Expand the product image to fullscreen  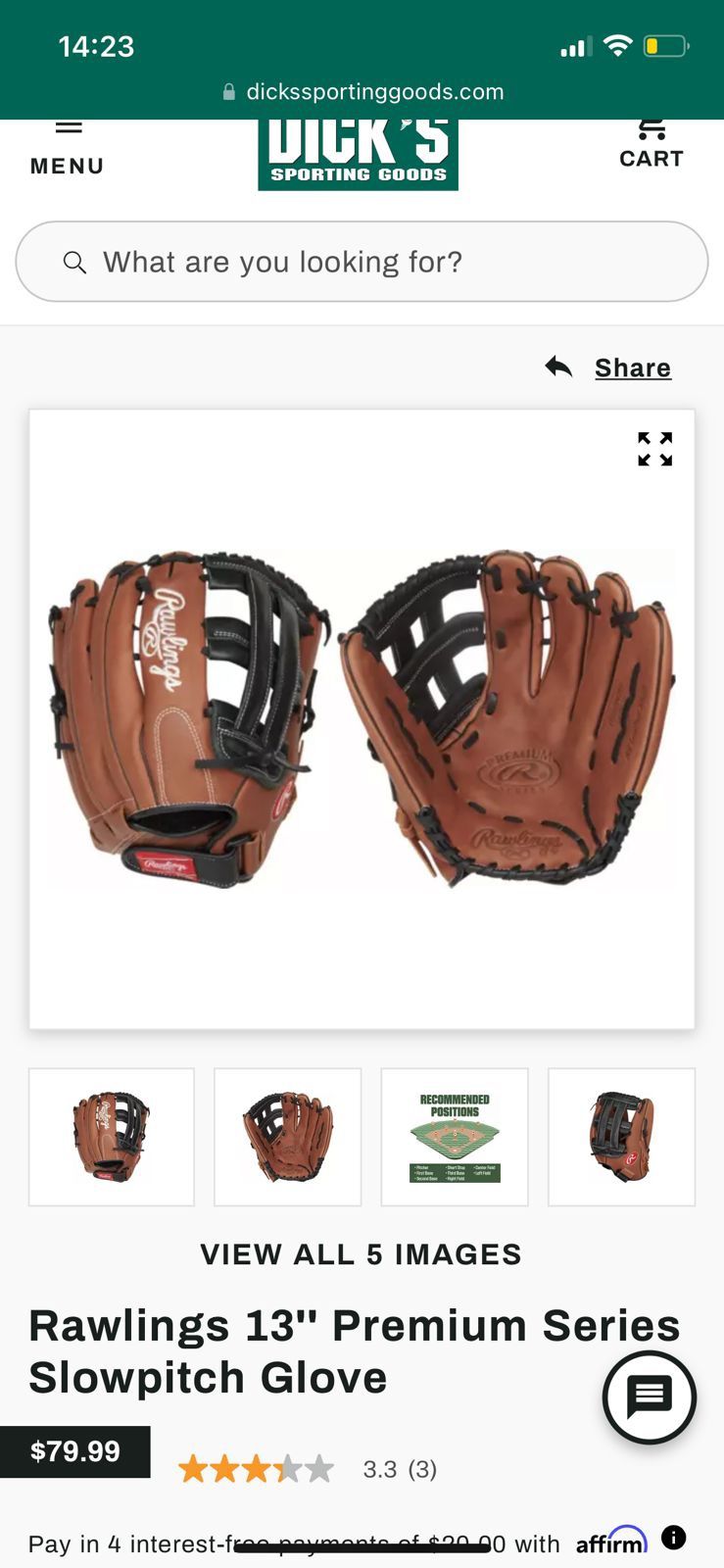(x=653, y=449)
